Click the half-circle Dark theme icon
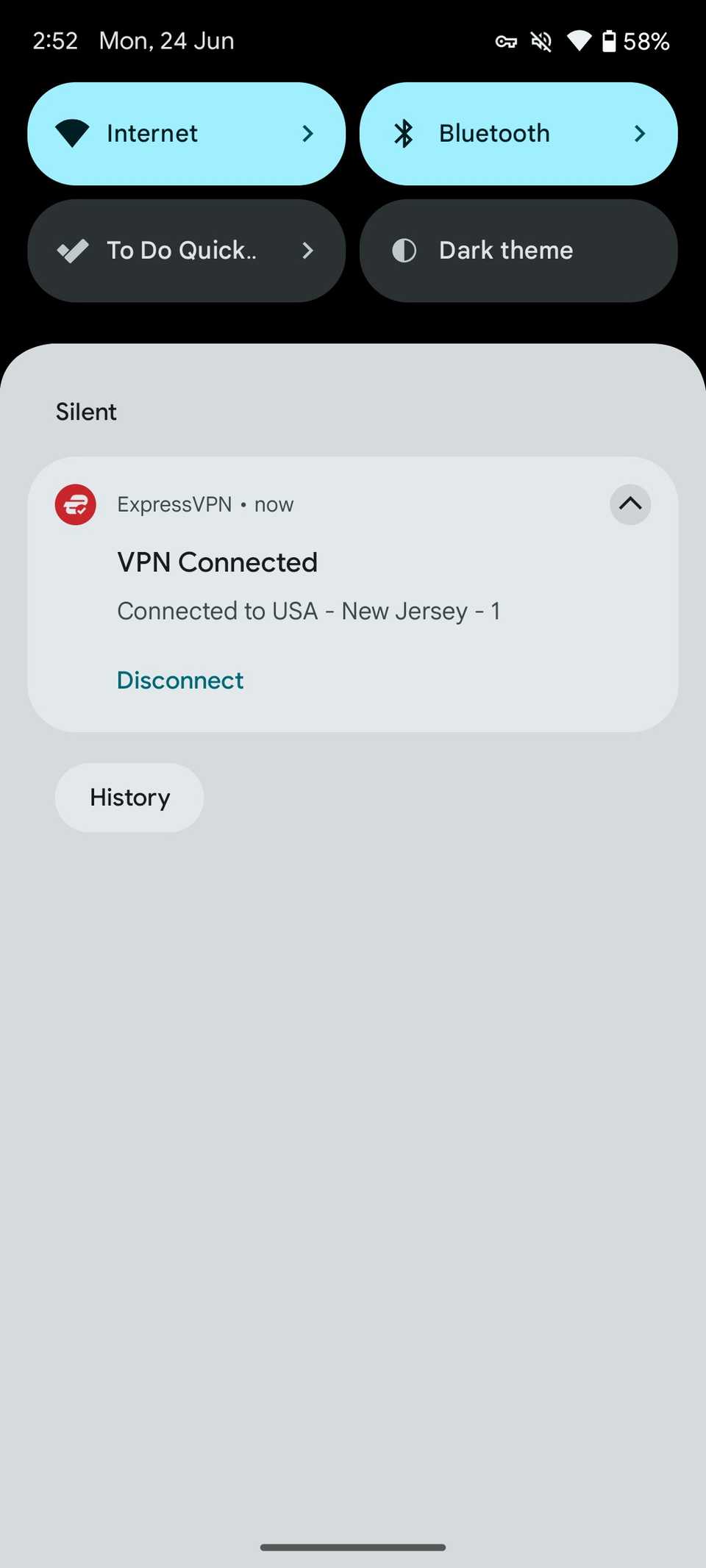This screenshot has width=706, height=1568. pyautogui.click(x=403, y=251)
